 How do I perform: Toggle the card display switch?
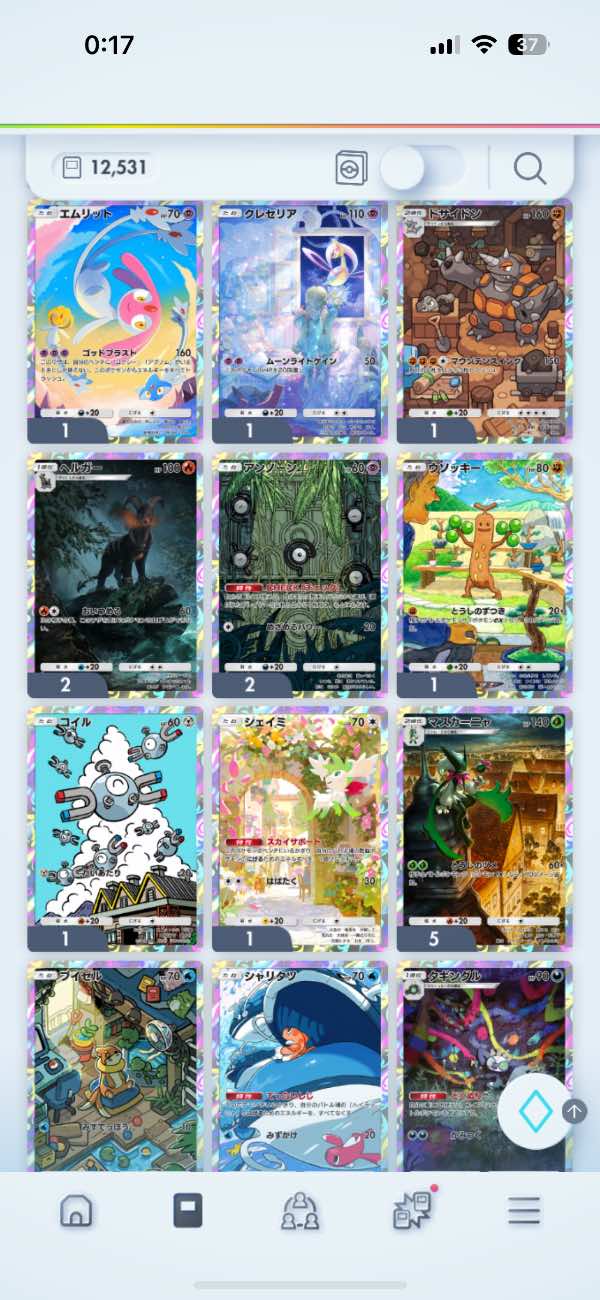tap(421, 168)
